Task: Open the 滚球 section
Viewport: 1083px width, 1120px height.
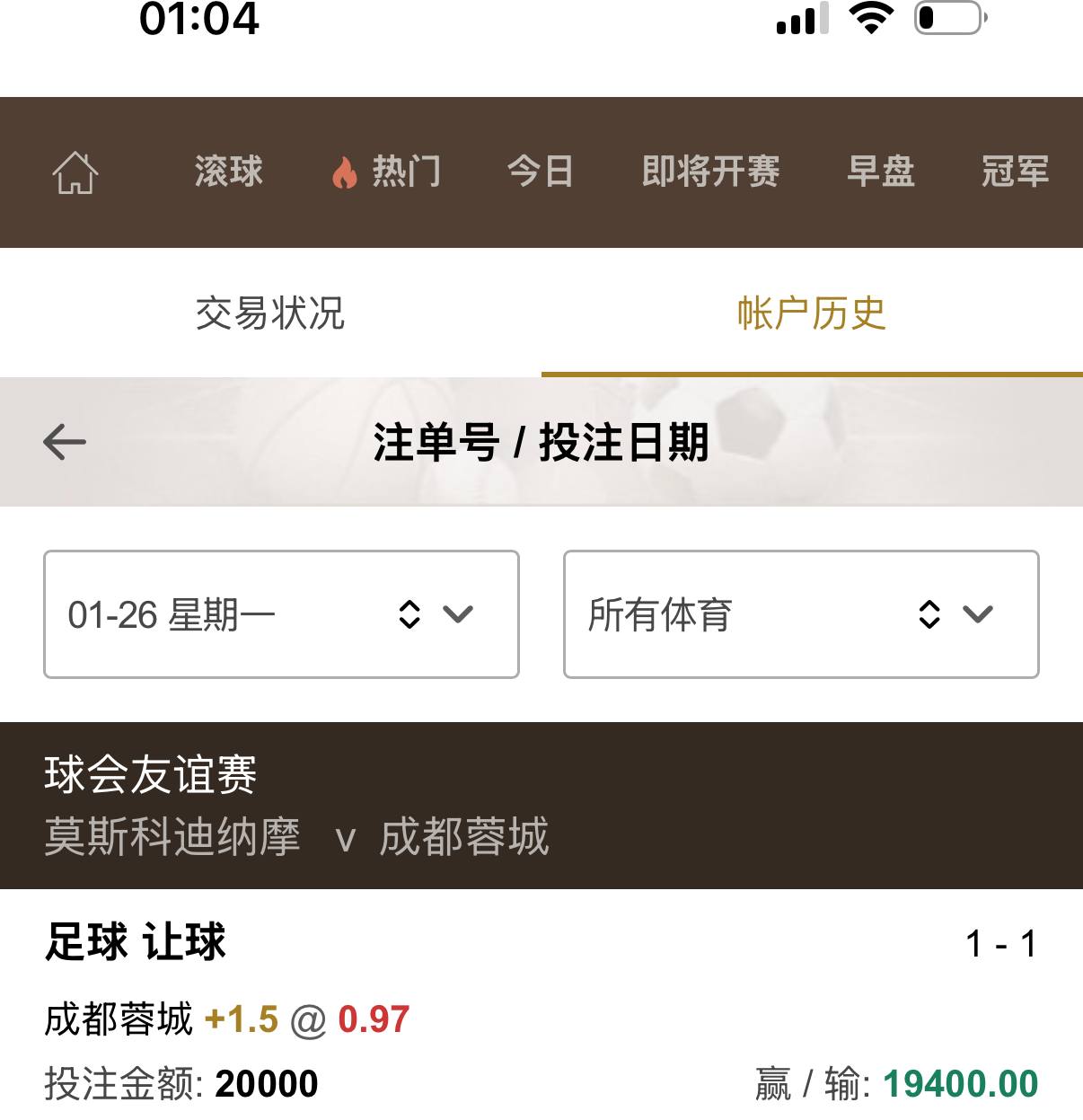Action: 228,172
